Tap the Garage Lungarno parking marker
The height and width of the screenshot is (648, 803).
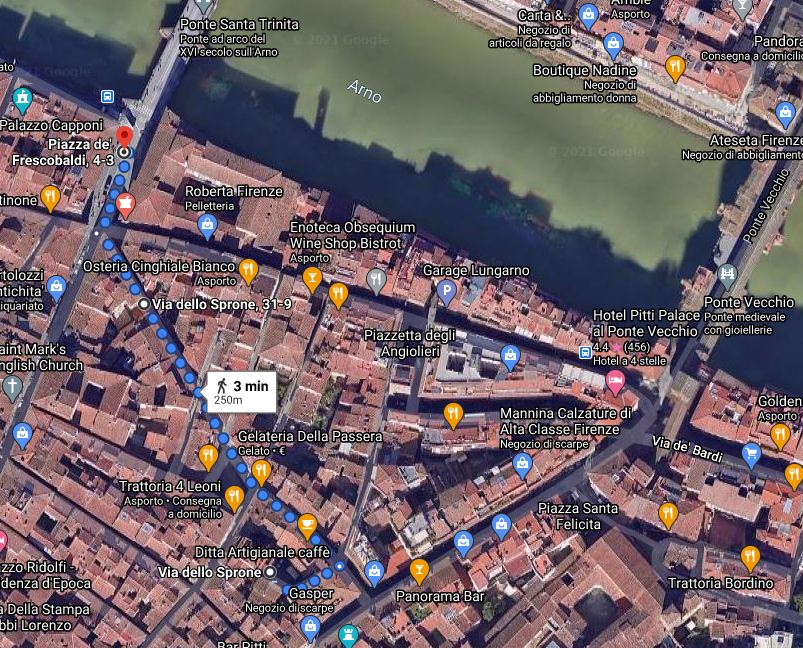(447, 291)
